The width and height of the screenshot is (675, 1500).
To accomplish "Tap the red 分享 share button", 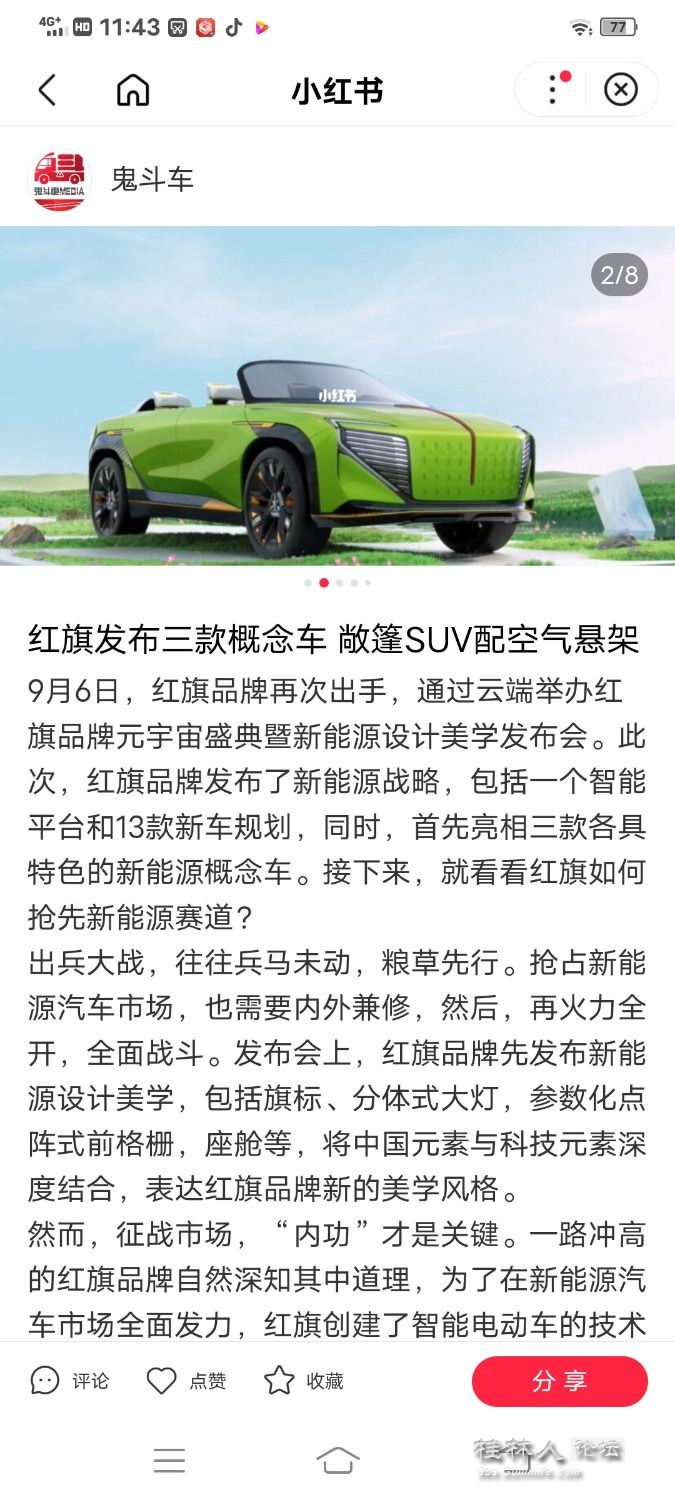I will pos(559,1381).
